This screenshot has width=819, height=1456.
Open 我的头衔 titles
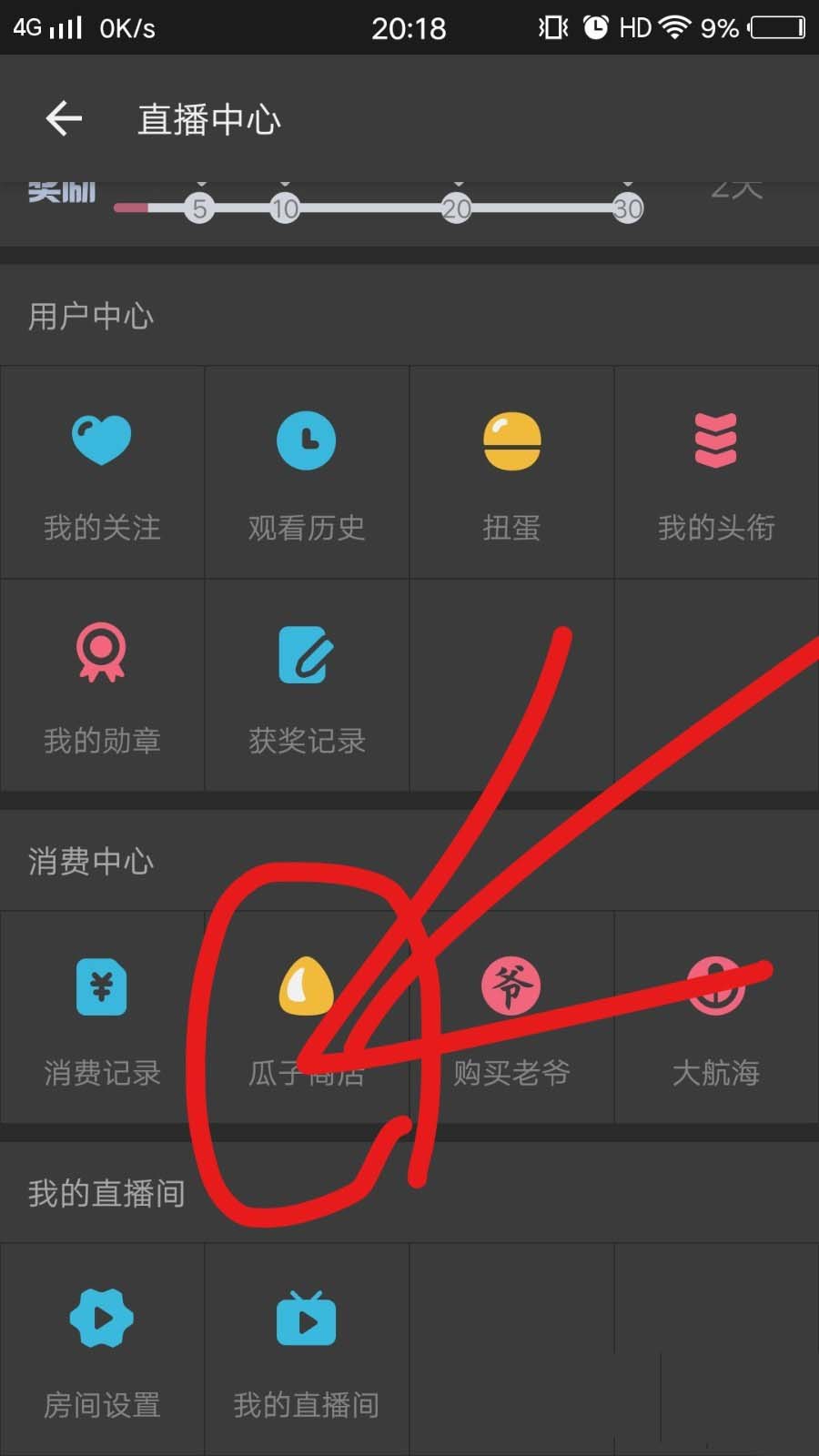tap(716, 471)
